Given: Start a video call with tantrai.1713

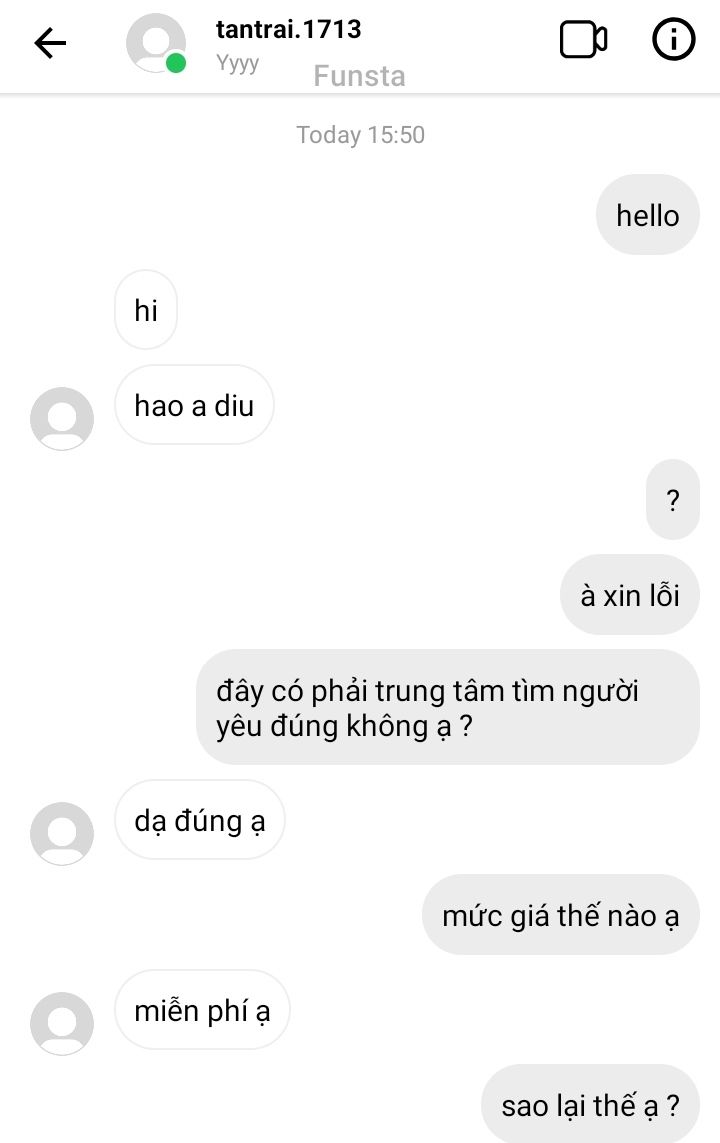Looking at the screenshot, I should tap(583, 41).
